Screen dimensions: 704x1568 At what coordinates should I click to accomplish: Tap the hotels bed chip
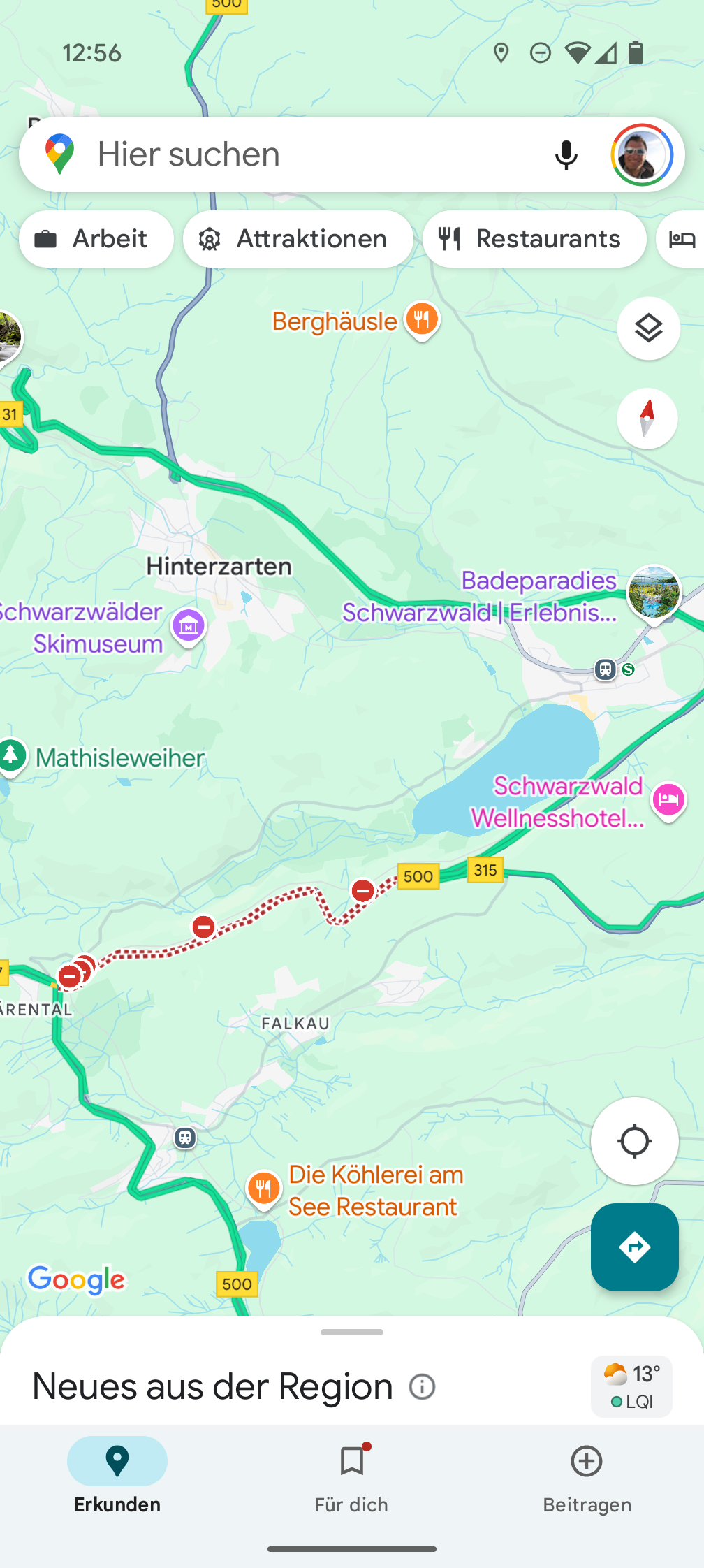pos(681,239)
